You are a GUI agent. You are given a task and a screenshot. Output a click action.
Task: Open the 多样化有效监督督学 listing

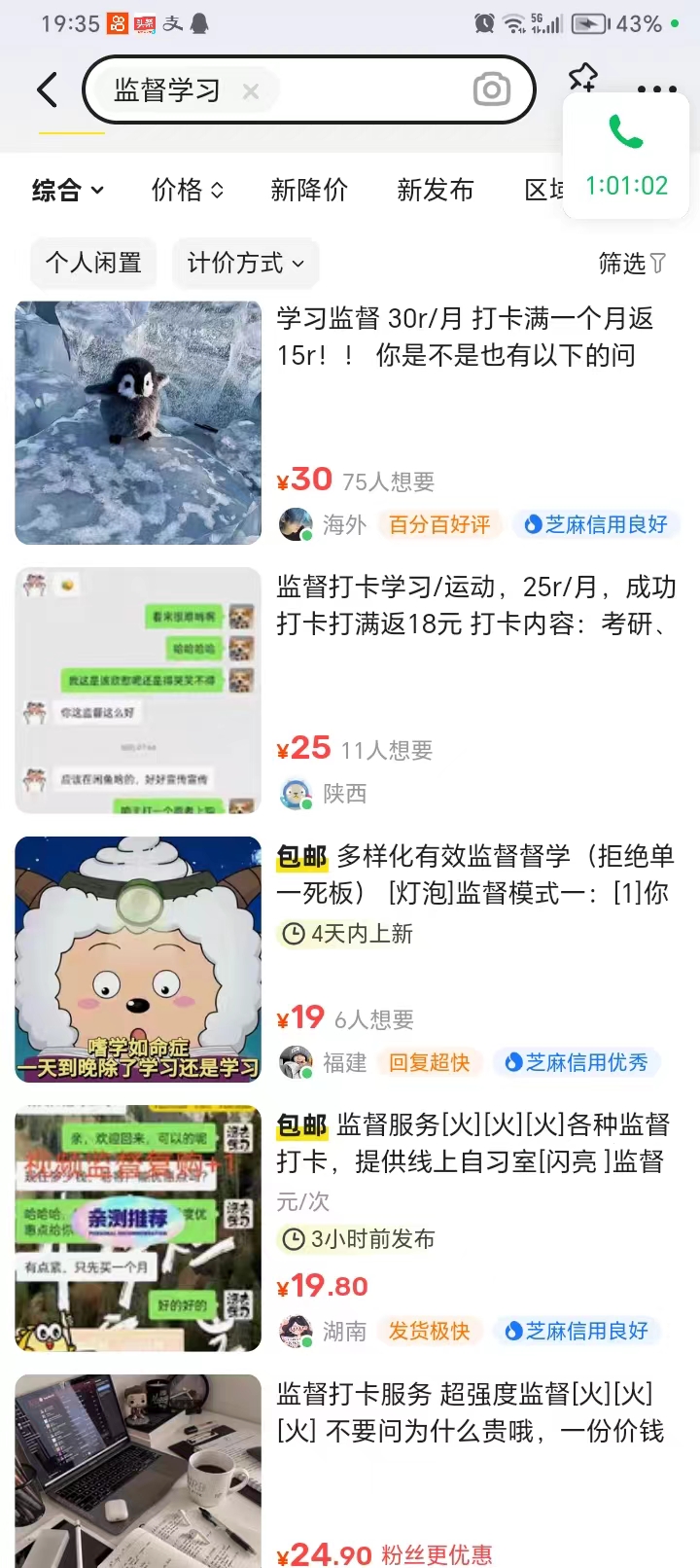pos(476,873)
